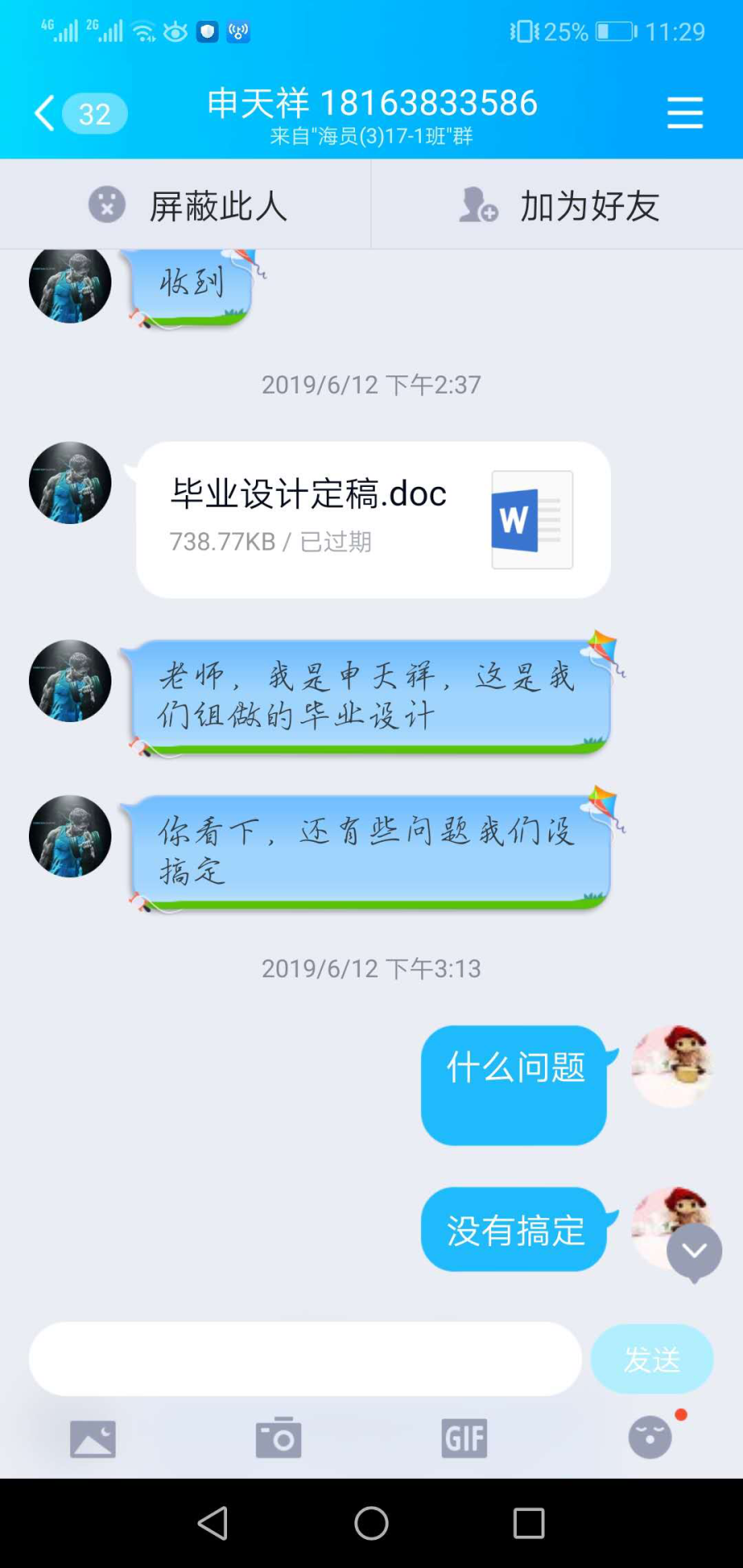Open the photo gallery picker
The width and height of the screenshot is (743, 1568).
point(92,1438)
